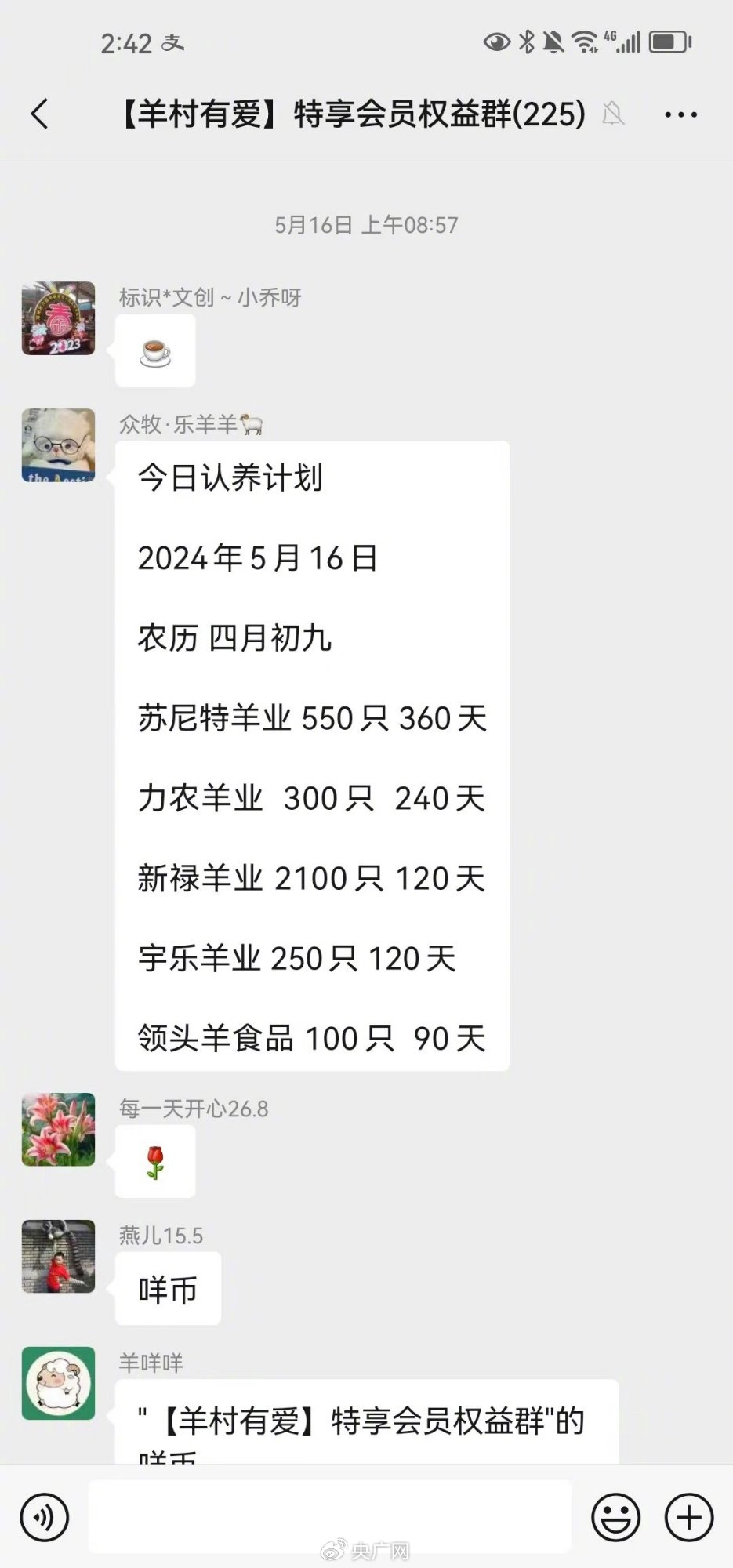View 燕儿15.5's profile picture
Screen dimensions: 733x1568
pyautogui.click(x=58, y=1256)
